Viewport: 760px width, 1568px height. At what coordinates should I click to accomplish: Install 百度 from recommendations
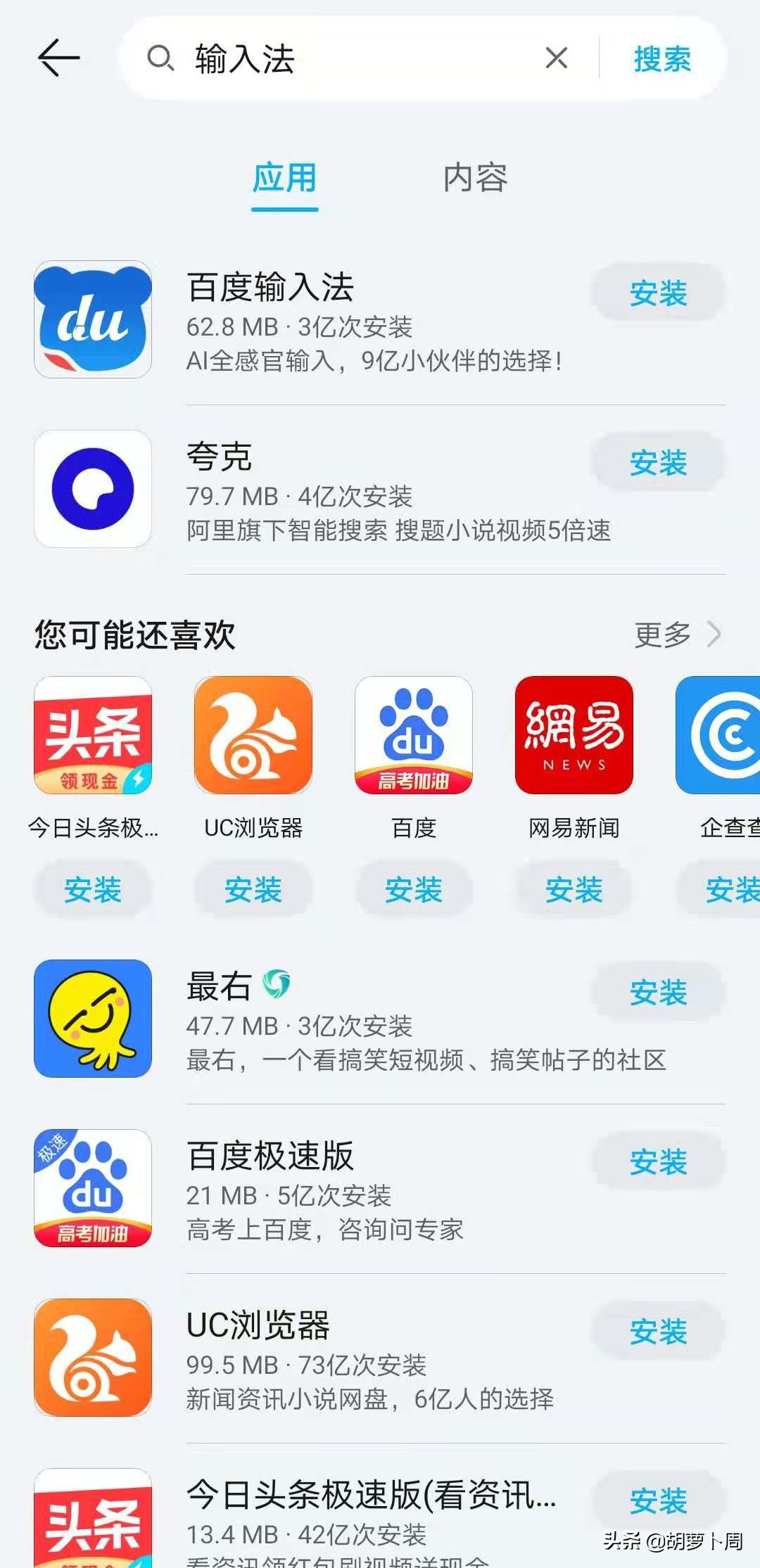(x=413, y=890)
